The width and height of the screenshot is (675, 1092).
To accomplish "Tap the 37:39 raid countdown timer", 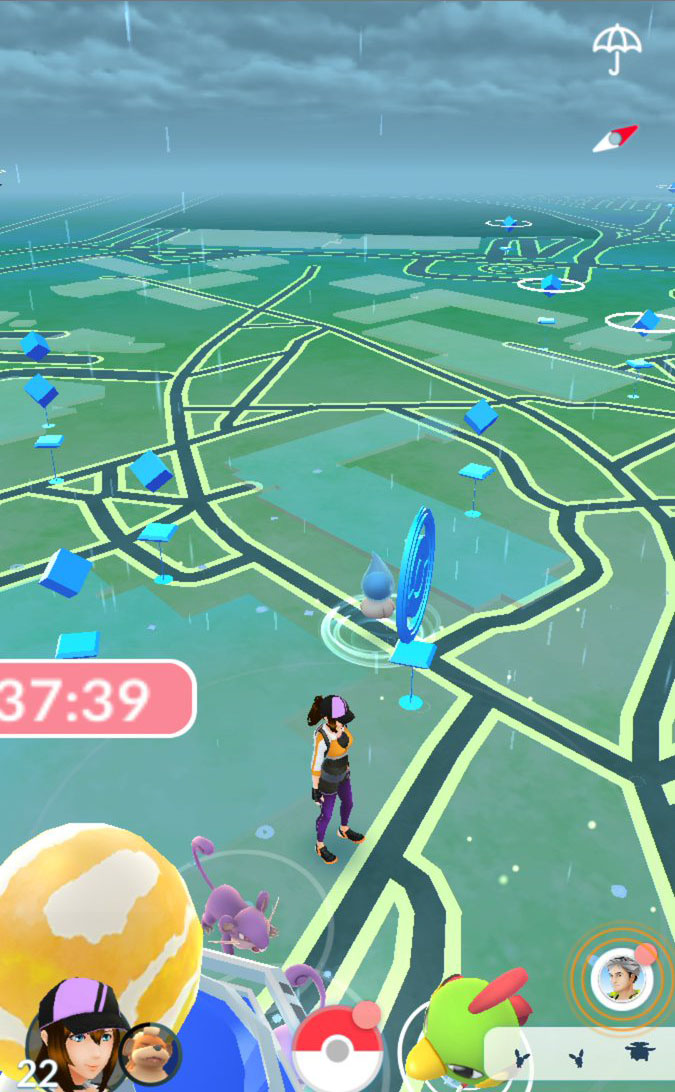I will point(96,698).
